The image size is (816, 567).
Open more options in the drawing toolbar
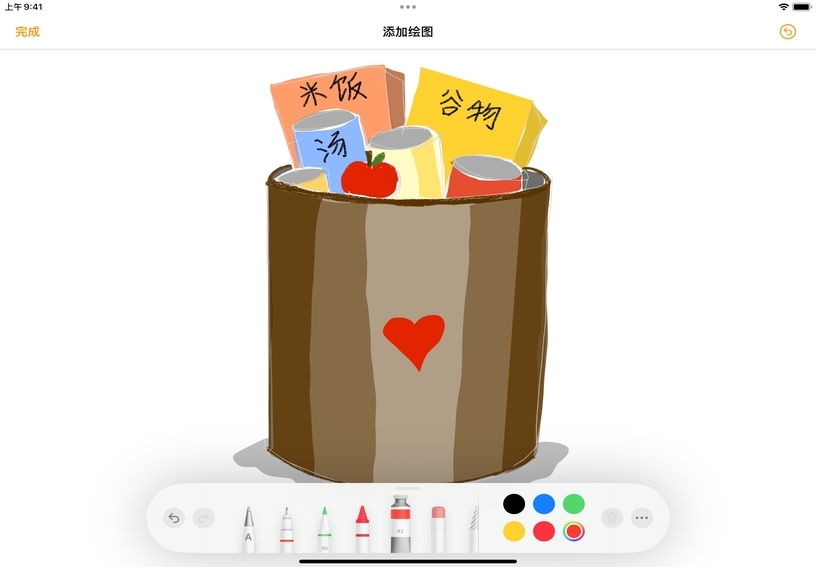pos(642,518)
